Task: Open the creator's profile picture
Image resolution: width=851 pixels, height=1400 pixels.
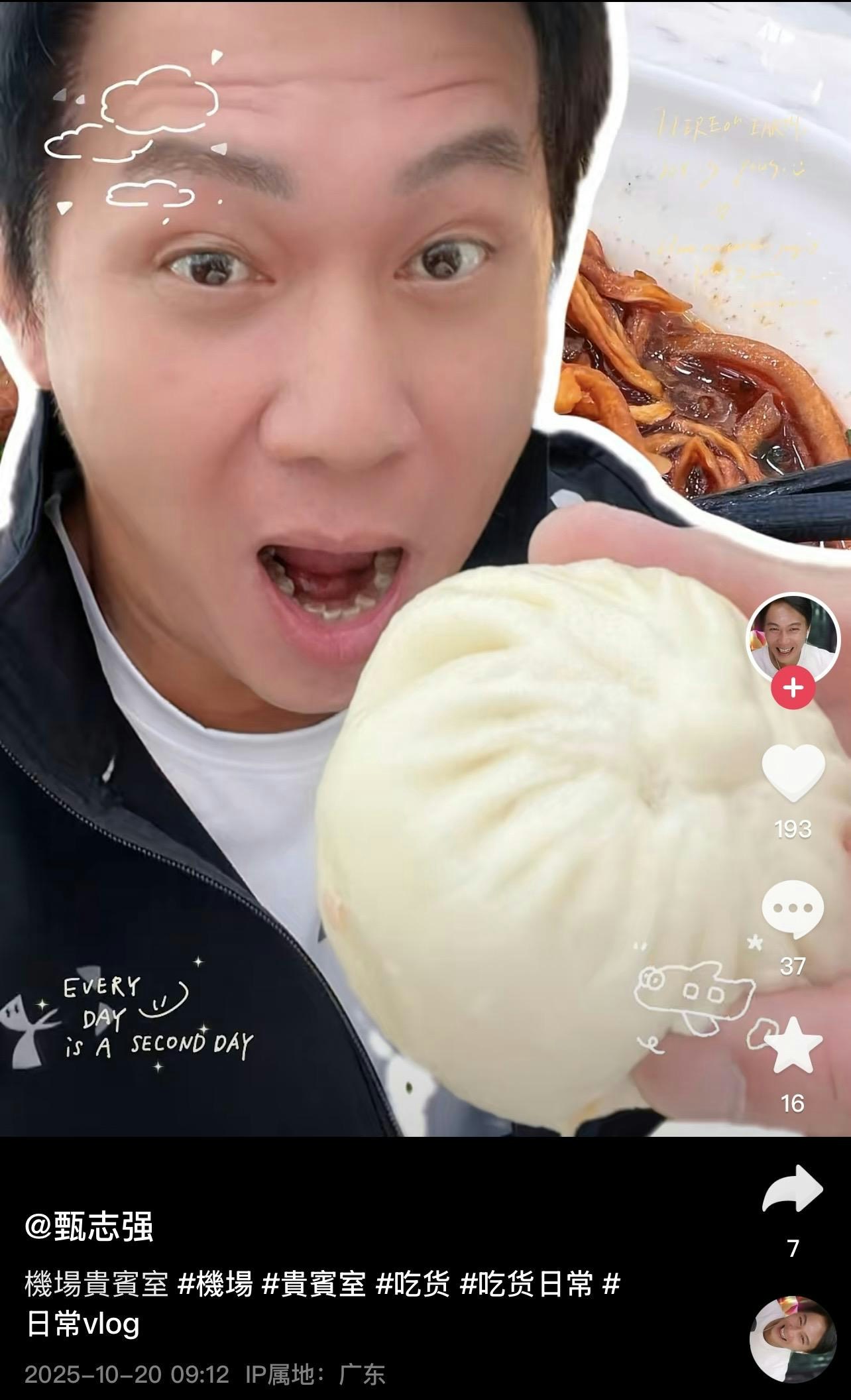Action: tap(793, 638)
